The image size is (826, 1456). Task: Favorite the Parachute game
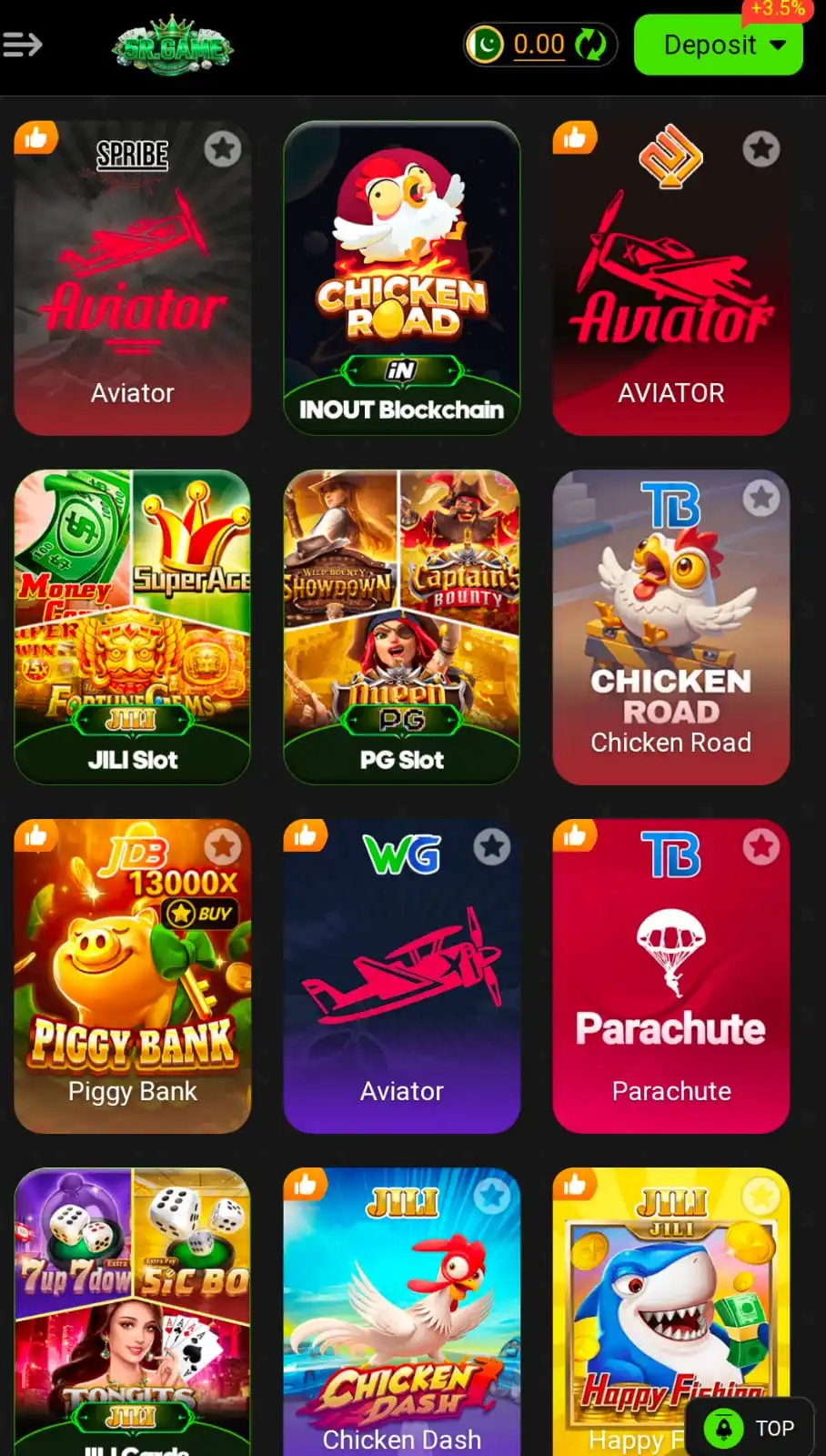click(761, 846)
